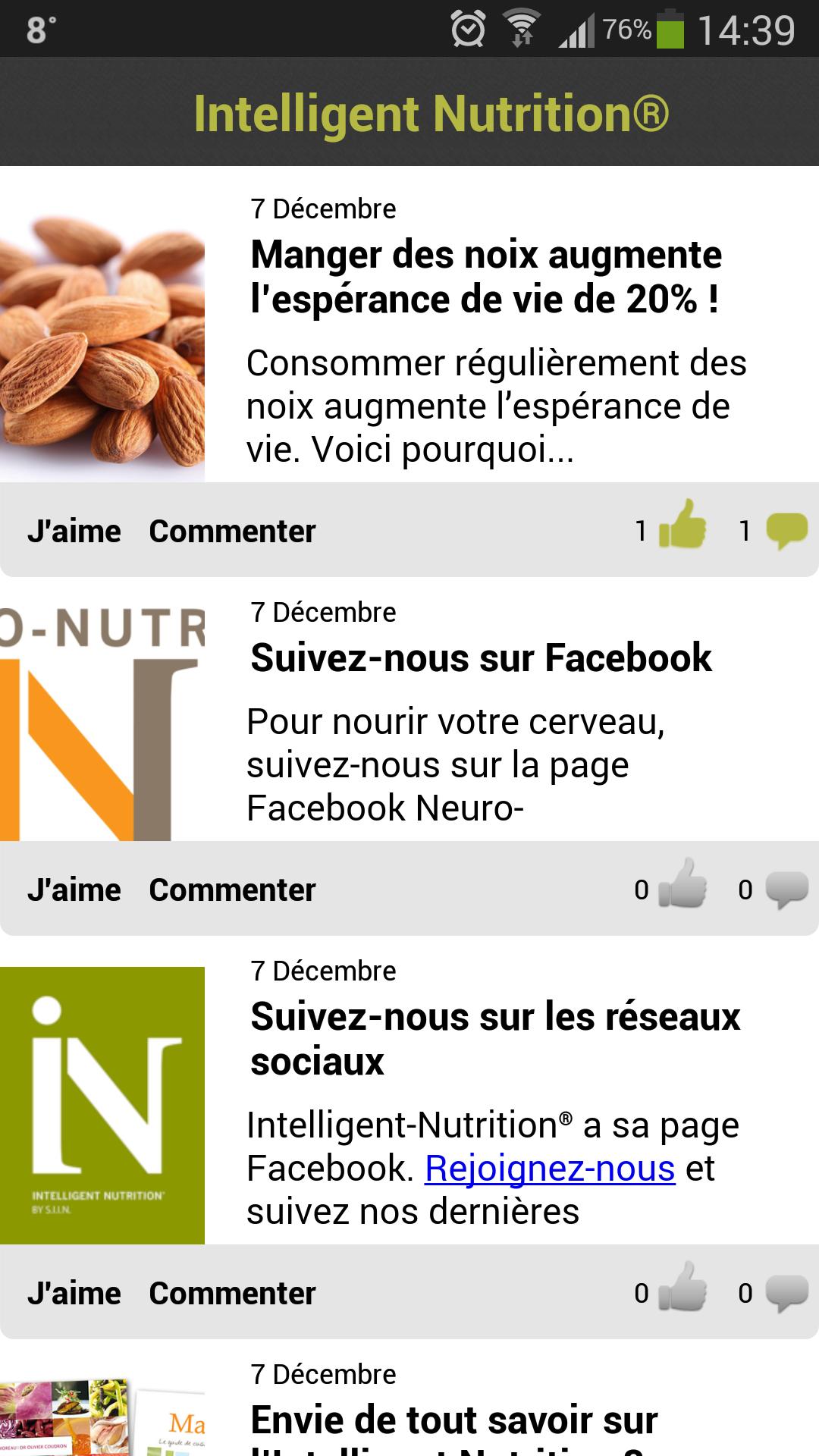Open the comment bubble icon on the almonds article
Image resolution: width=819 pixels, height=1456 pixels.
click(x=781, y=531)
